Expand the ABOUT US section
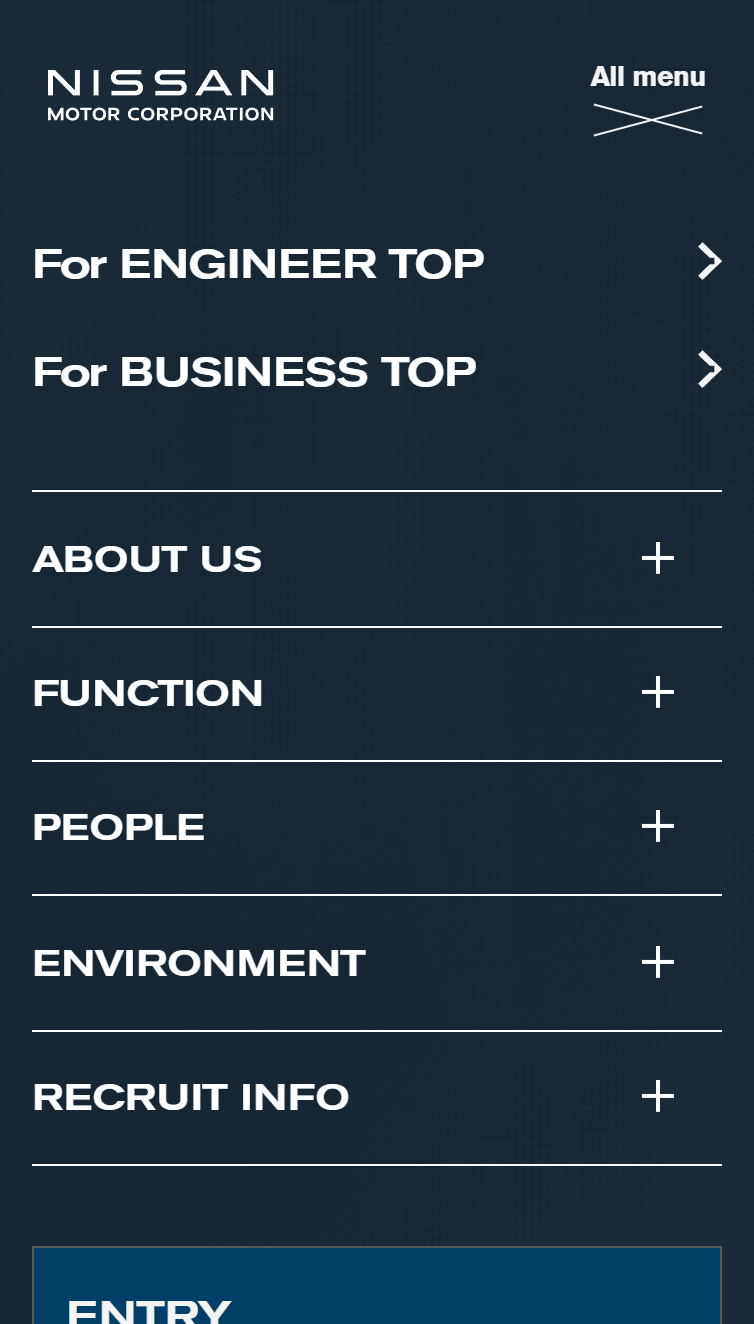 657,558
